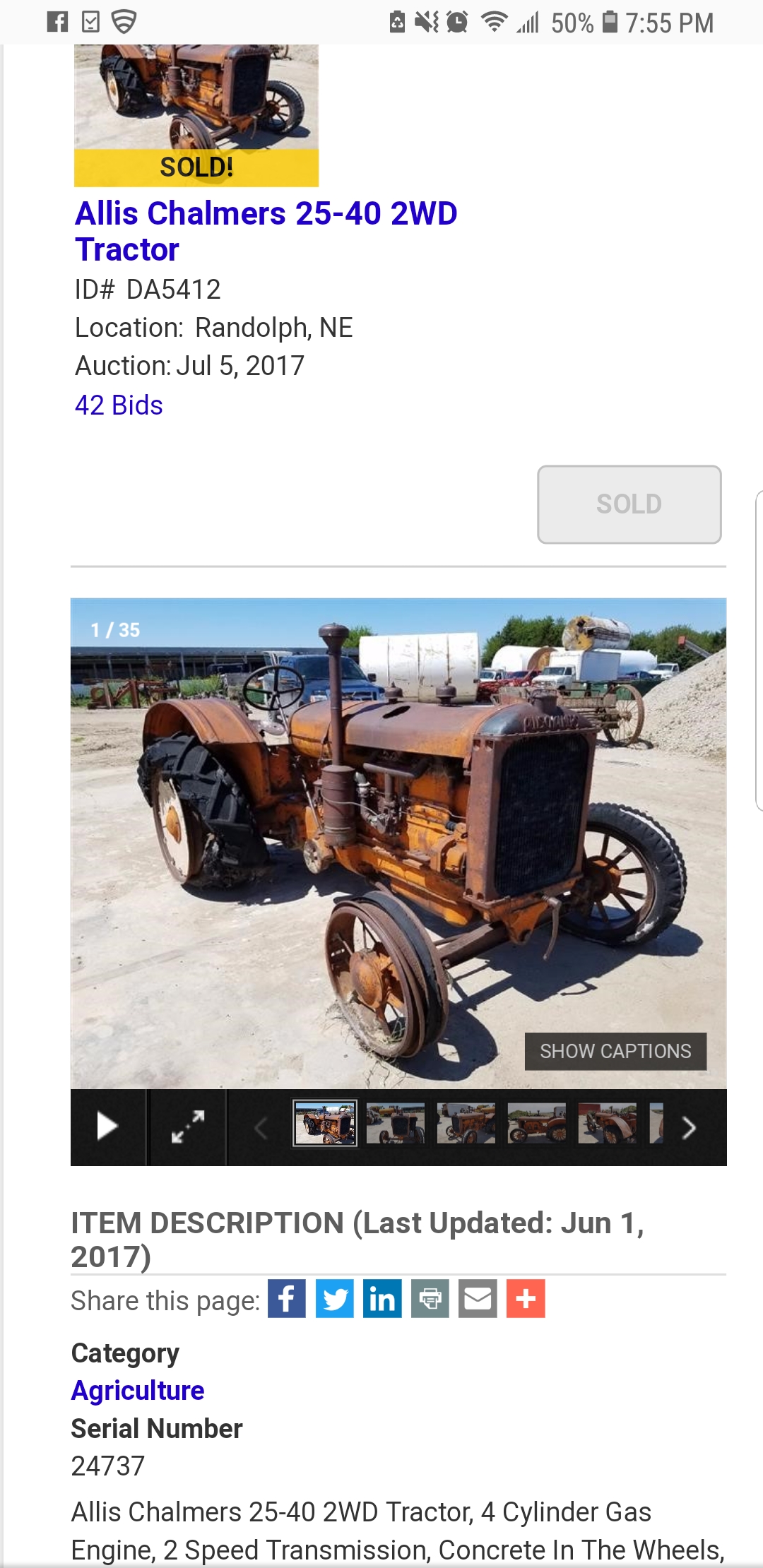The image size is (763, 1568).
Task: Go to the previous set of thumbnails
Action: point(261,1127)
